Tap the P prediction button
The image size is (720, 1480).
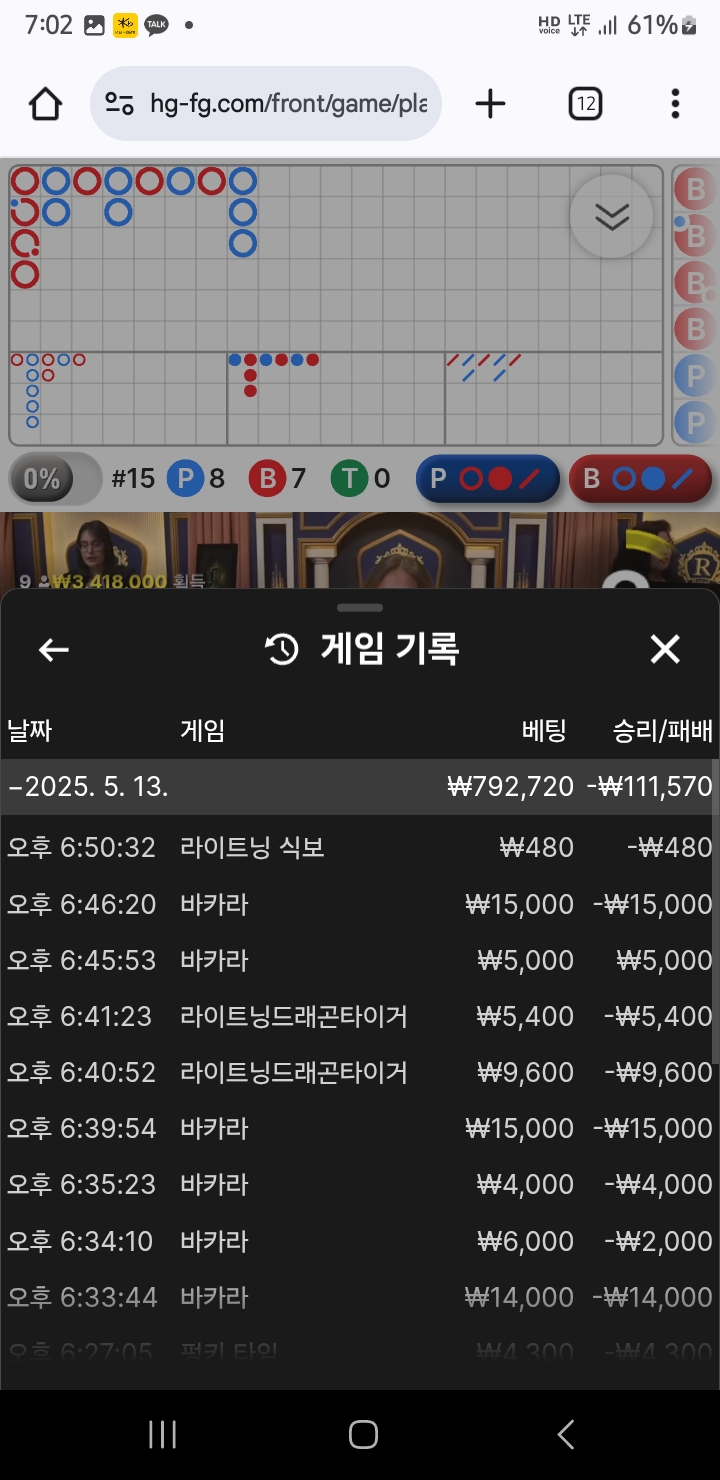[487, 479]
